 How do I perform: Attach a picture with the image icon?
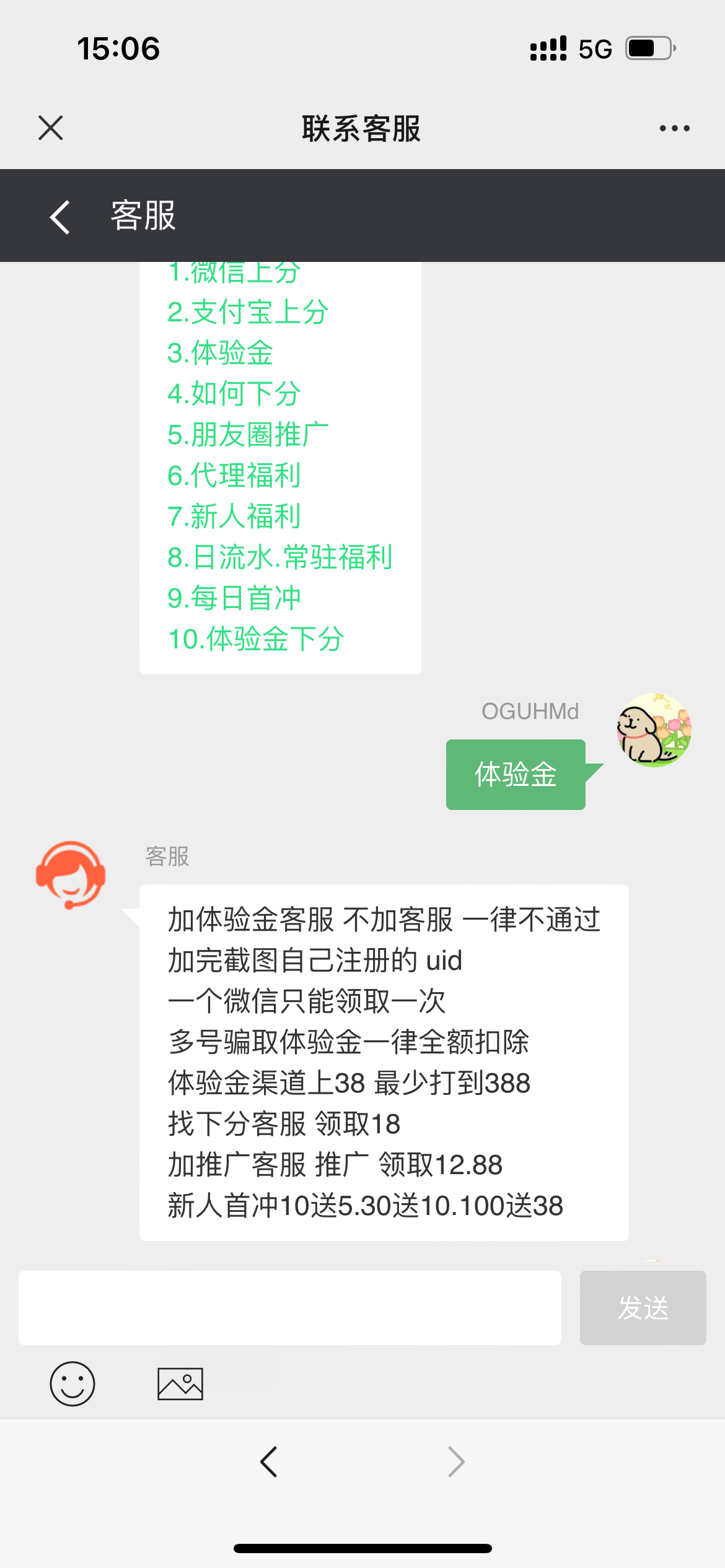click(x=180, y=1383)
